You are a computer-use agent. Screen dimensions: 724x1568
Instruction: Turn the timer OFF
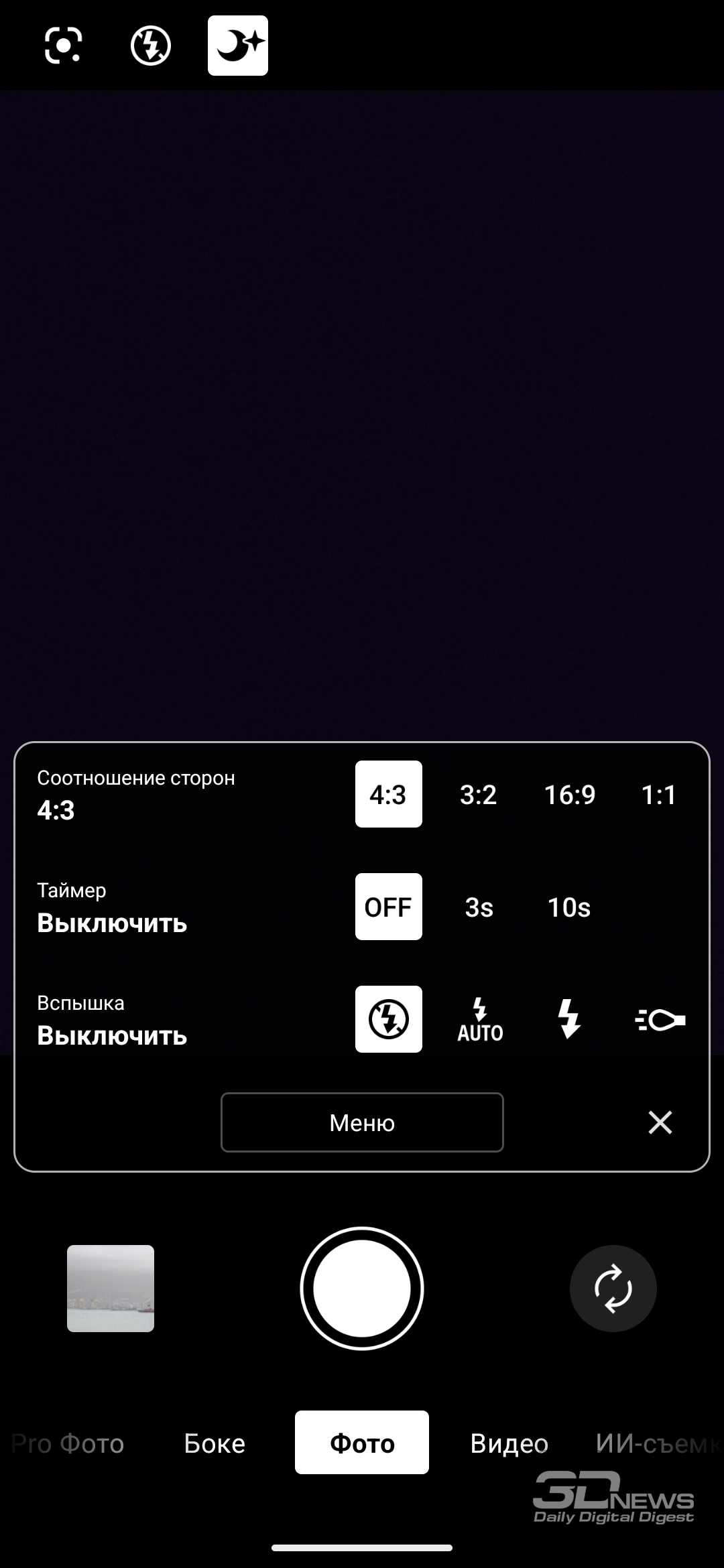(389, 907)
